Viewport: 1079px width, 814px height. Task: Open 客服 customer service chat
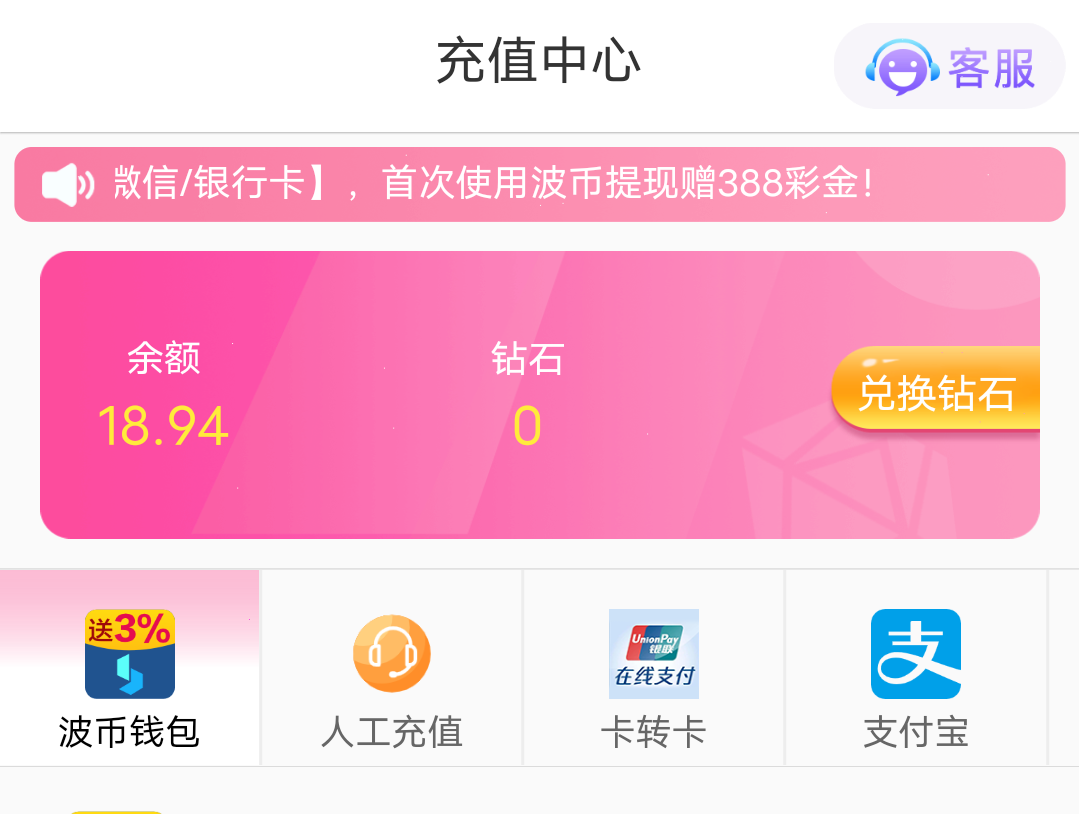click(x=949, y=67)
